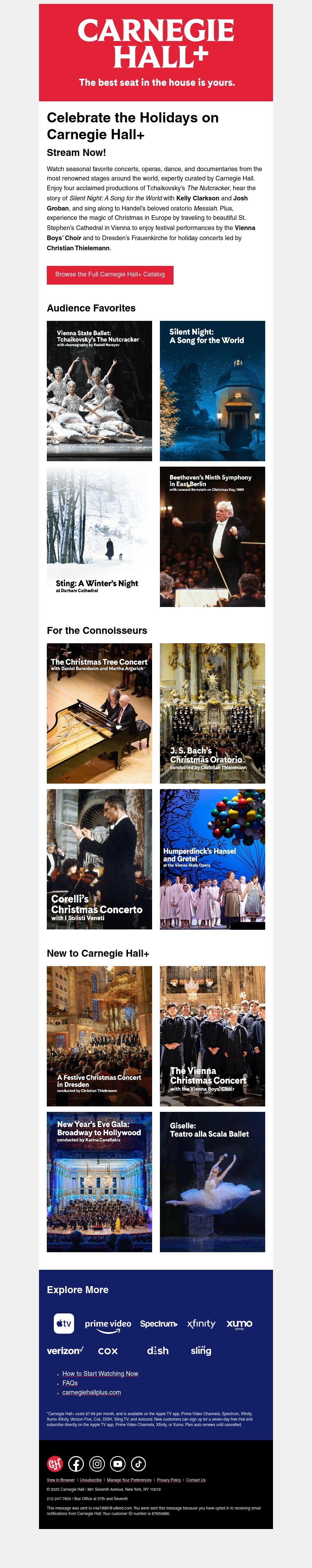Image resolution: width=312 pixels, height=1568 pixels.
Task: Select The Vienna Christmas Concert tile
Action: pos(212,1036)
